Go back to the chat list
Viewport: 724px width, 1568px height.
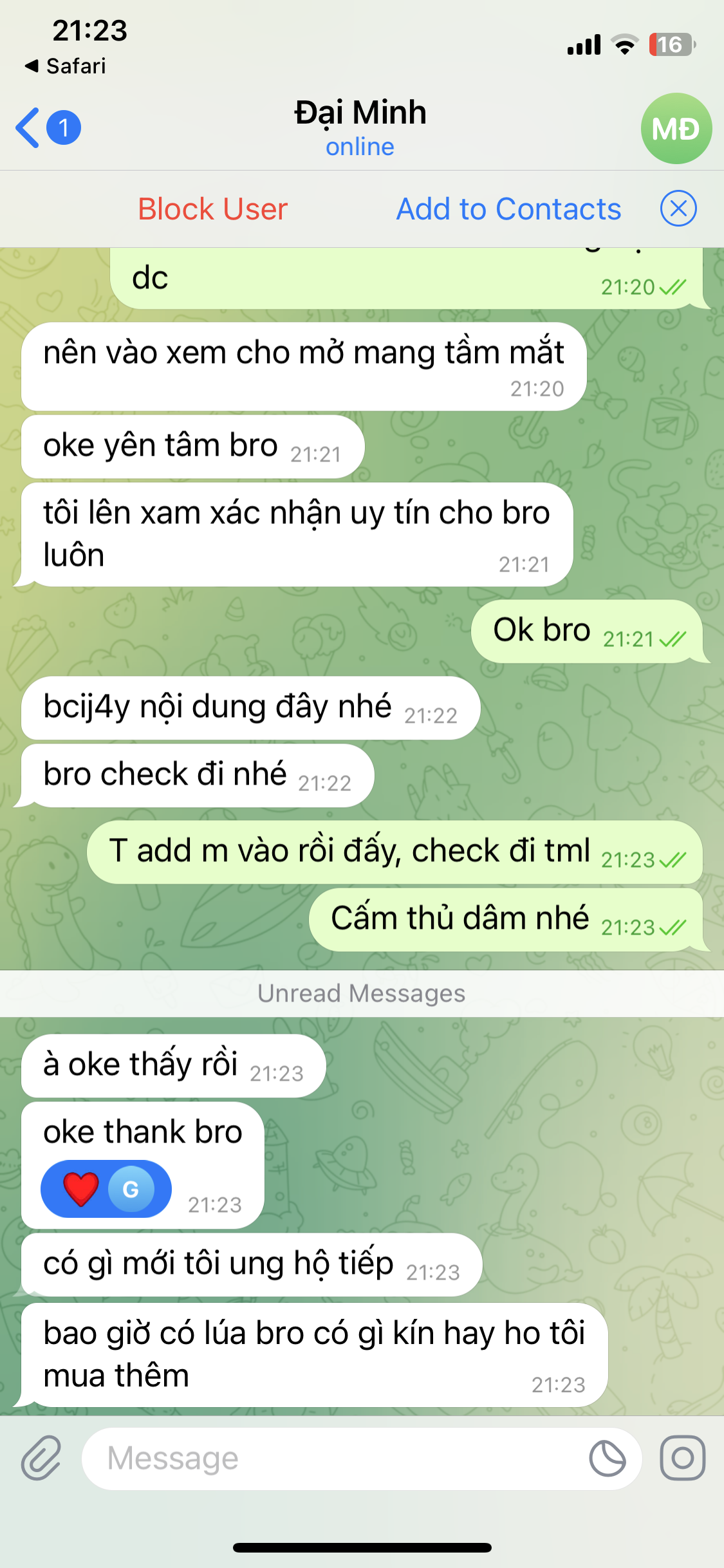point(46,127)
